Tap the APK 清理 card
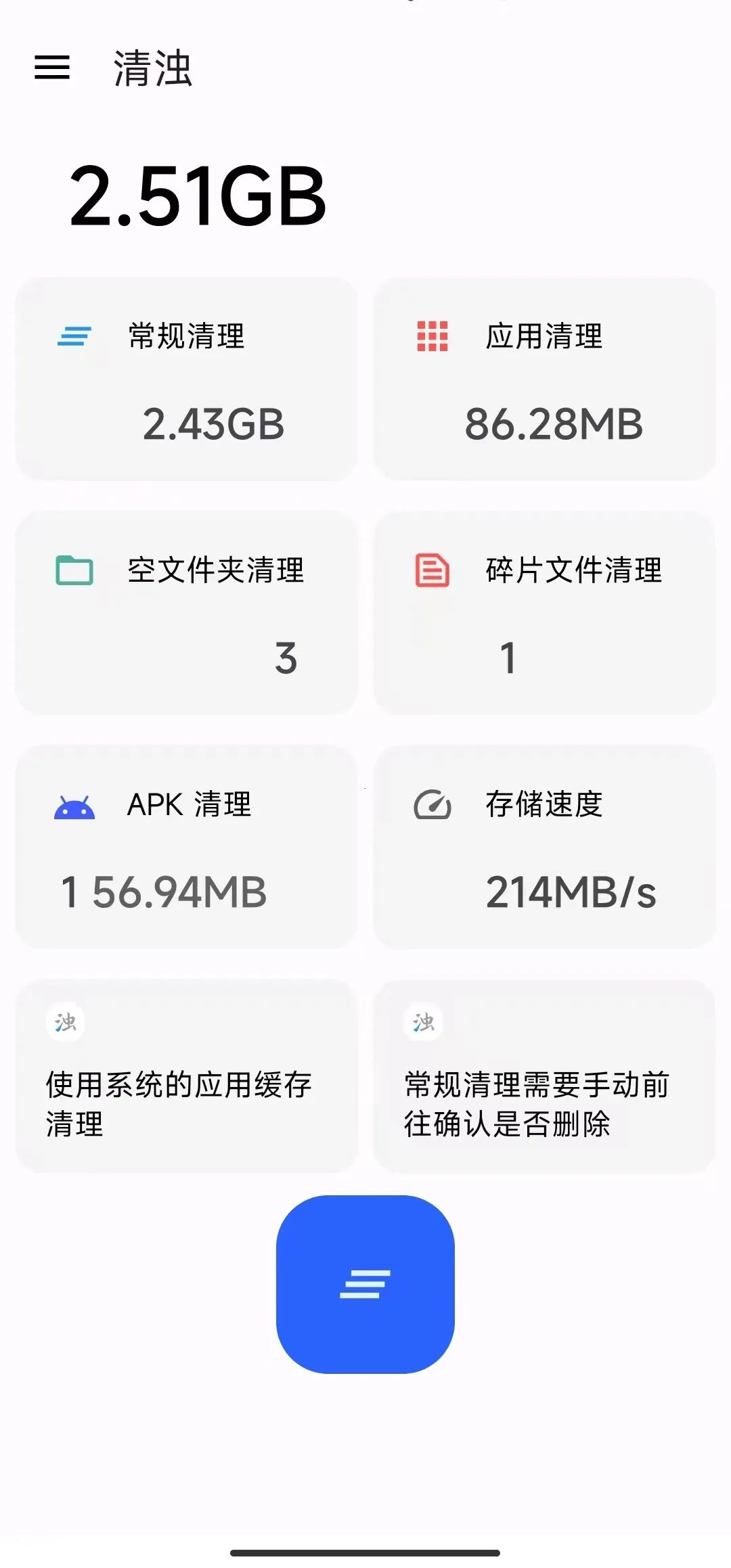The width and height of the screenshot is (731, 1568). coord(186,847)
